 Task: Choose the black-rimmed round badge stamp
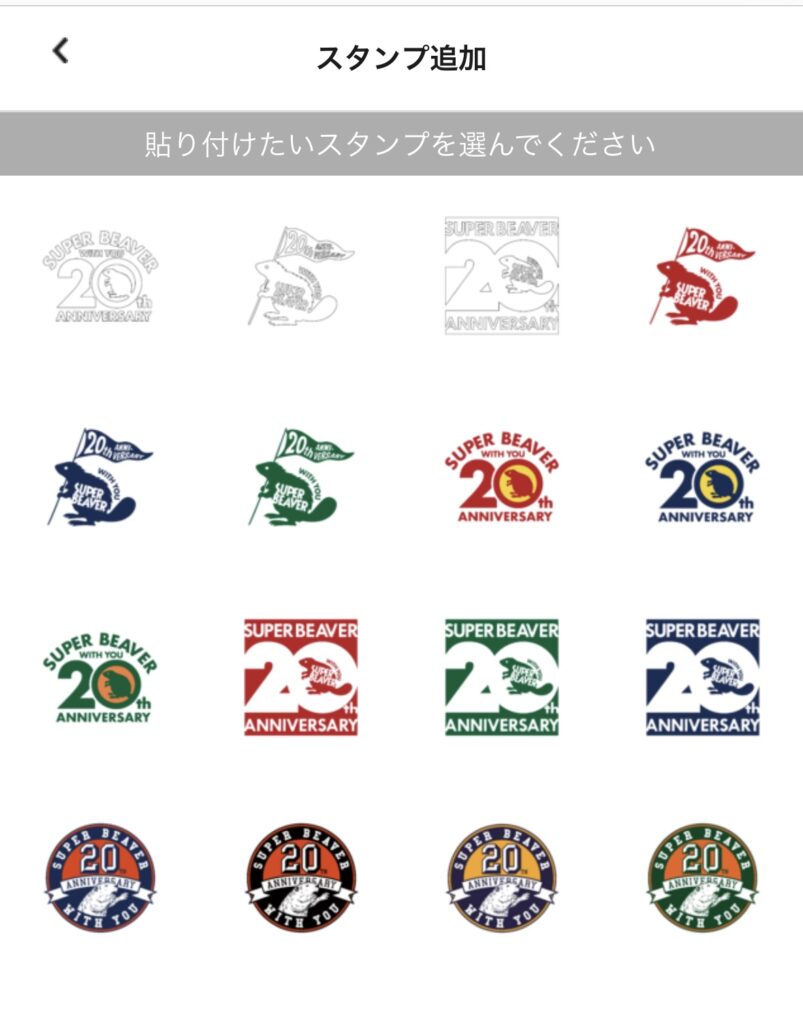coord(301,878)
